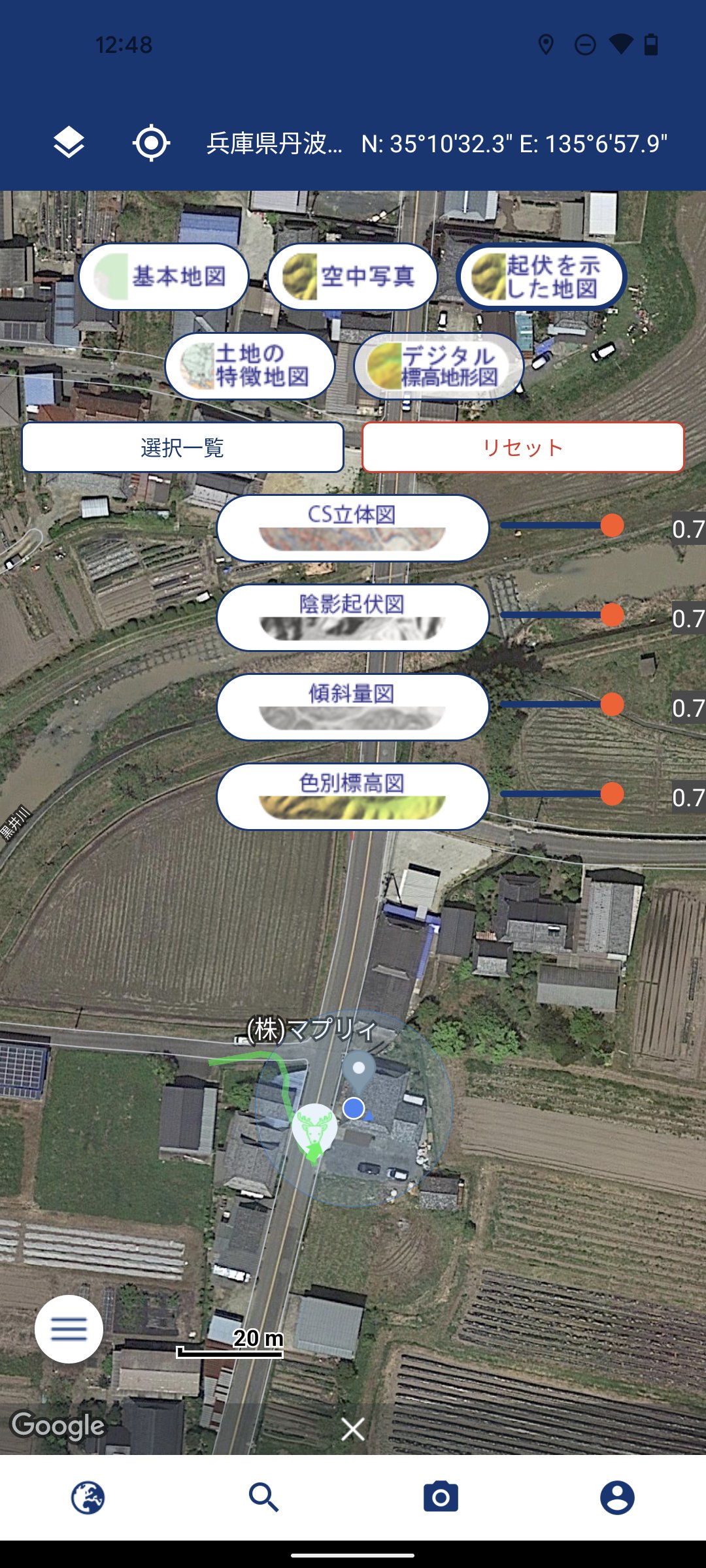
Task: Open the layers icon in the top bar
Action: click(x=68, y=142)
